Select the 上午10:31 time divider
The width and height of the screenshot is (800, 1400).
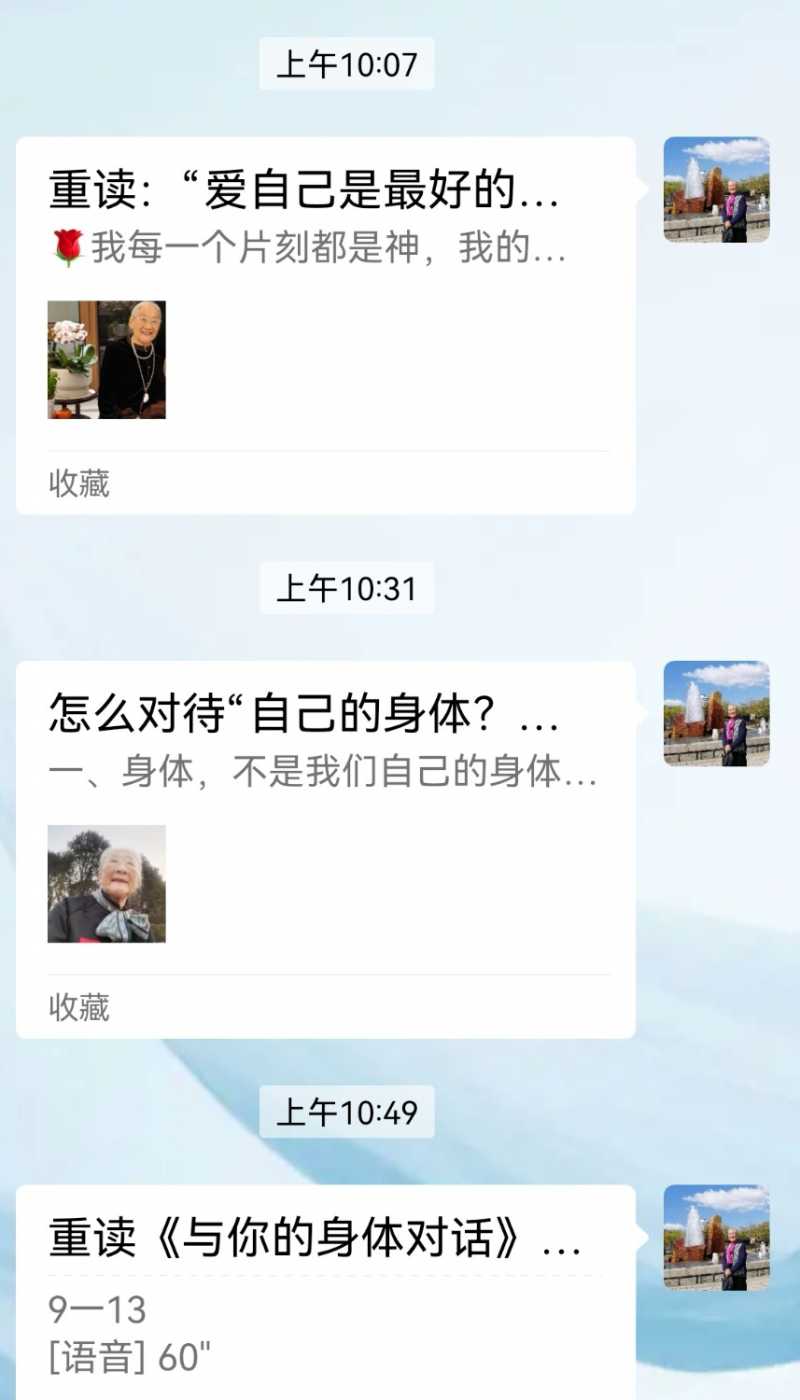pos(345,589)
